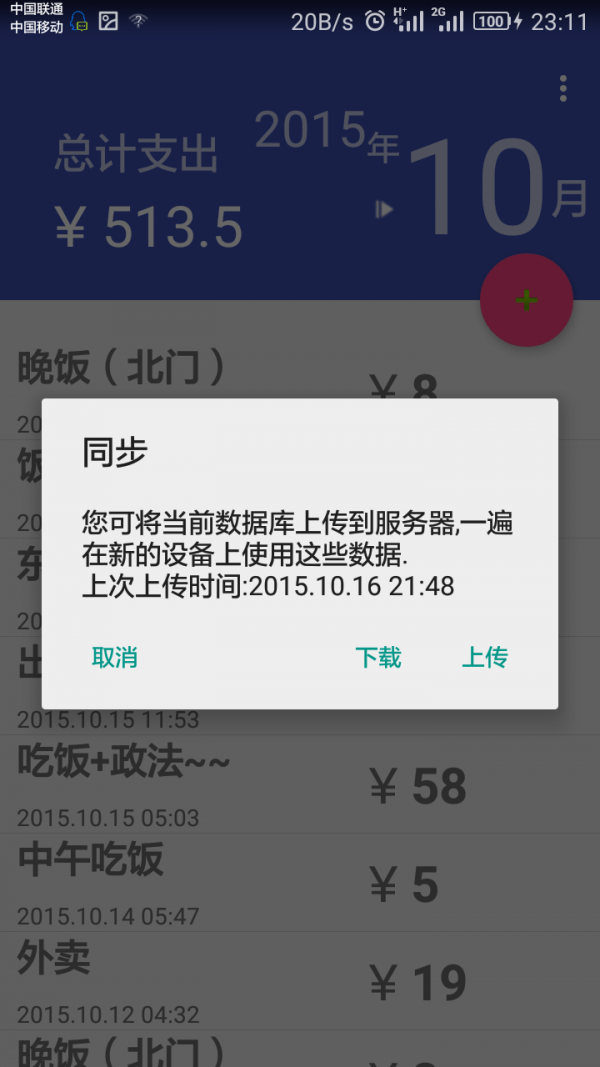
Task: Tap 取消 to cancel the sync dialog
Action: click(x=115, y=657)
